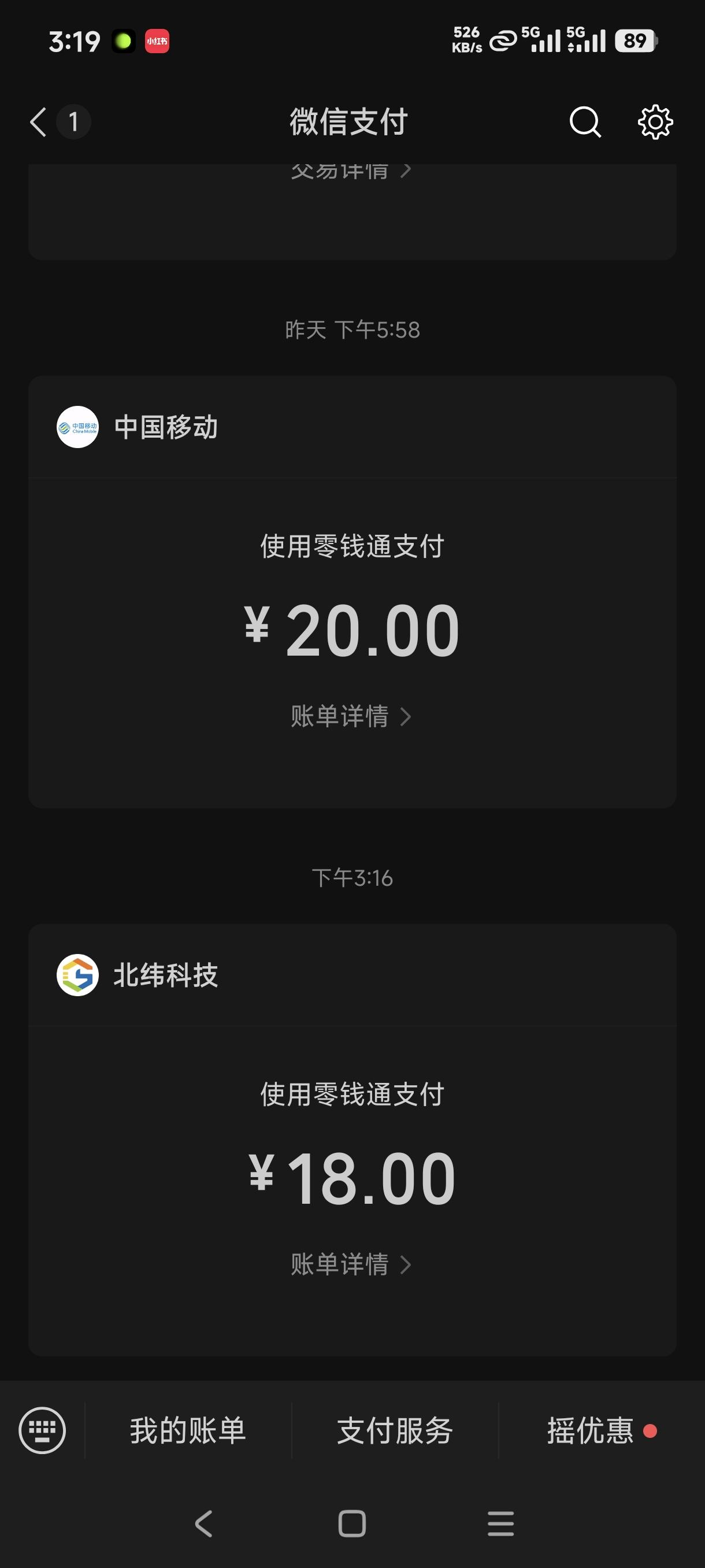Search the WeChat Pay messages
The image size is (705, 1568).
click(x=585, y=122)
